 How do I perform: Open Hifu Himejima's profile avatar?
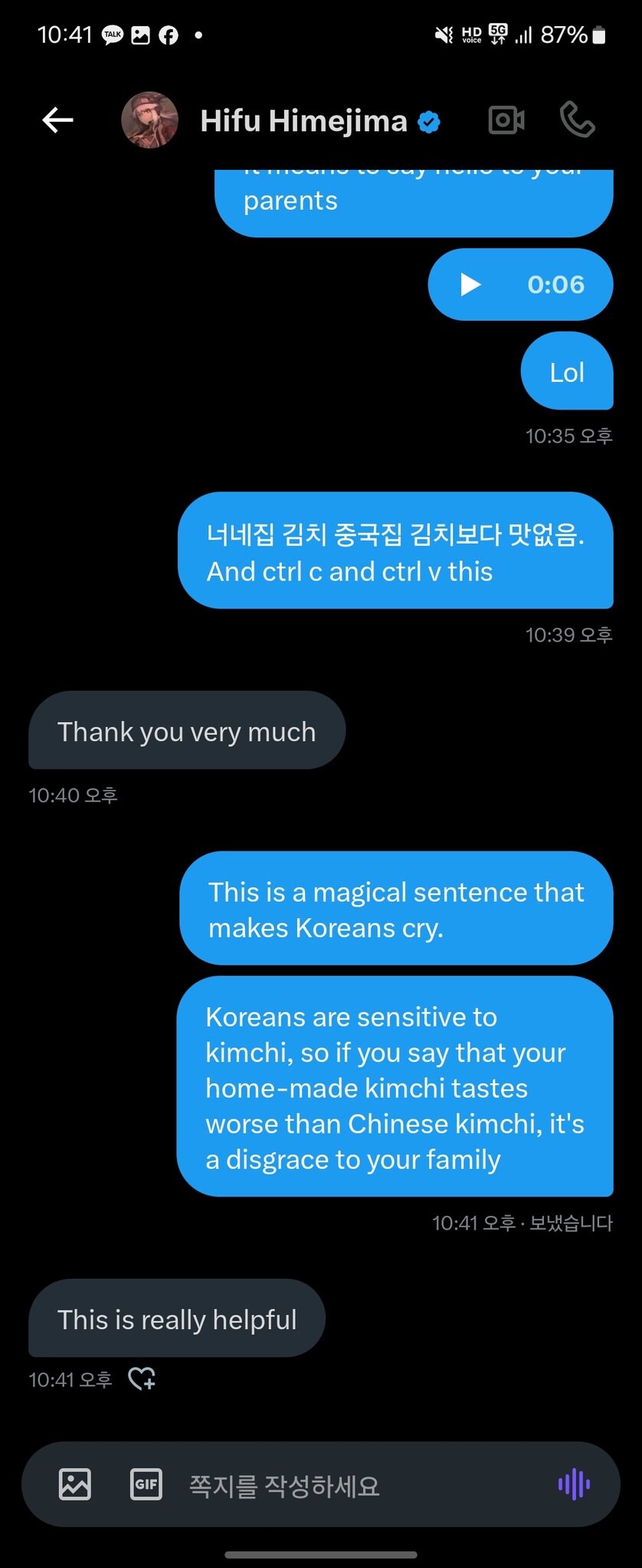point(149,120)
